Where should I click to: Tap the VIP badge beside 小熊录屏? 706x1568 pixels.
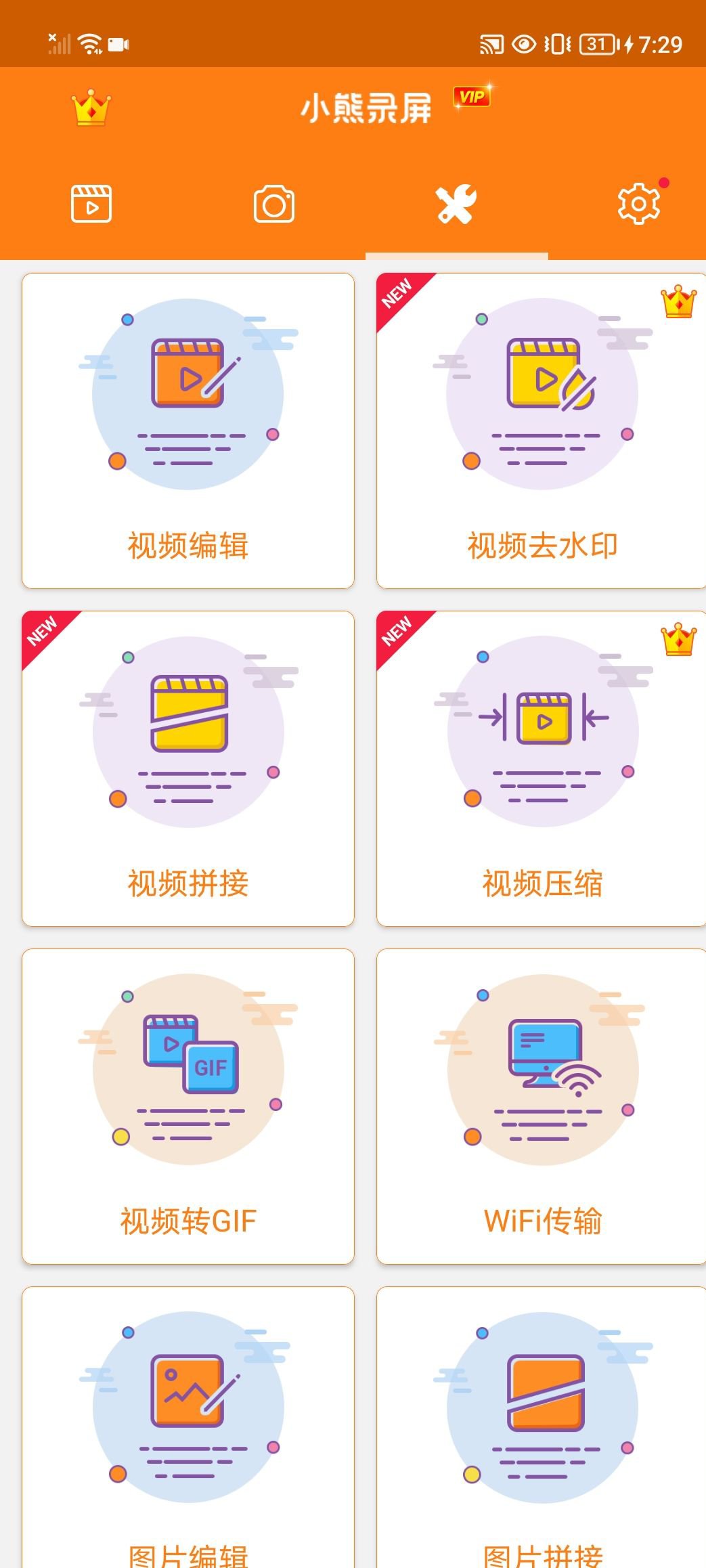tap(472, 97)
